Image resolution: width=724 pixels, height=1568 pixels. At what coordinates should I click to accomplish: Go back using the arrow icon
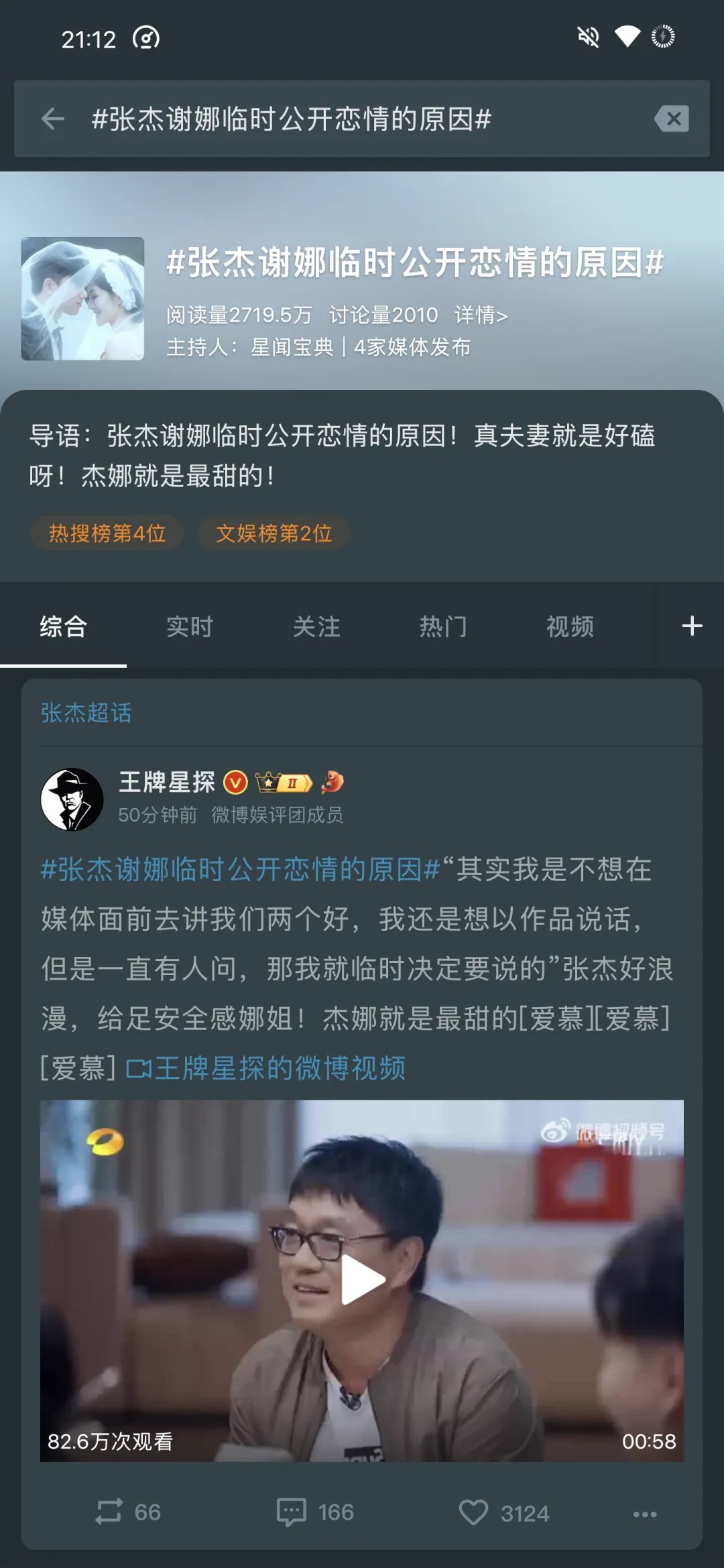click(x=53, y=119)
